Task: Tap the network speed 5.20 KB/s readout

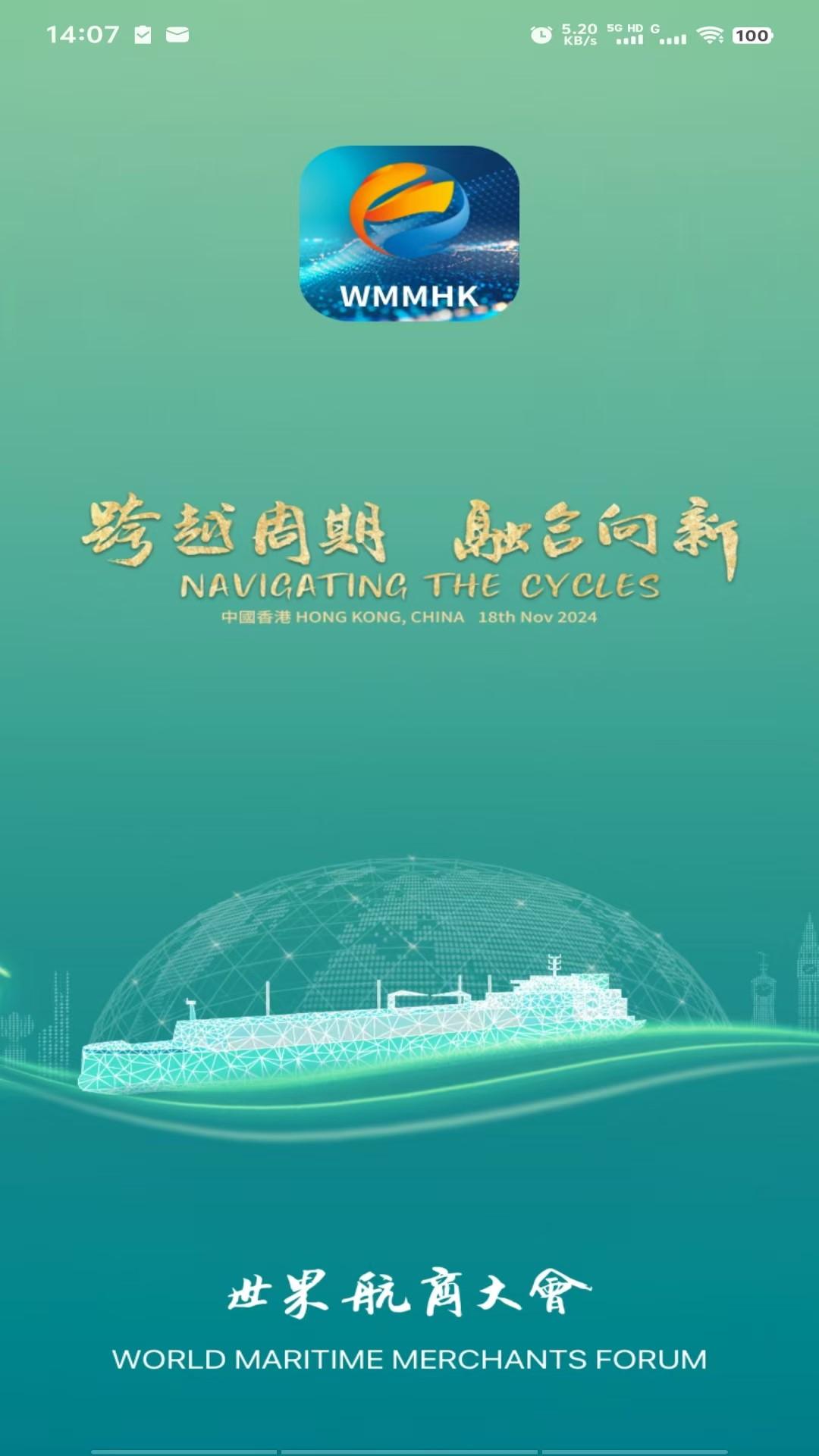Action: [x=580, y=33]
